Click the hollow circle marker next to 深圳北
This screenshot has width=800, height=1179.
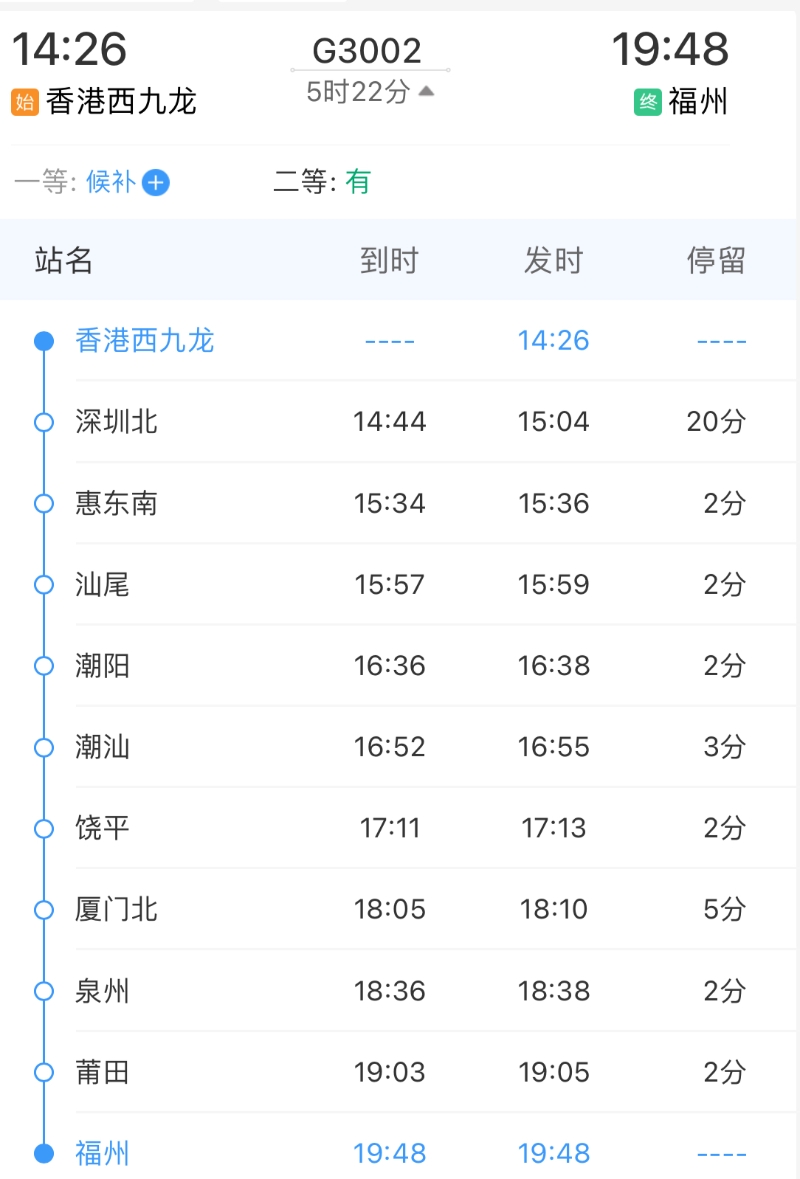(42, 421)
